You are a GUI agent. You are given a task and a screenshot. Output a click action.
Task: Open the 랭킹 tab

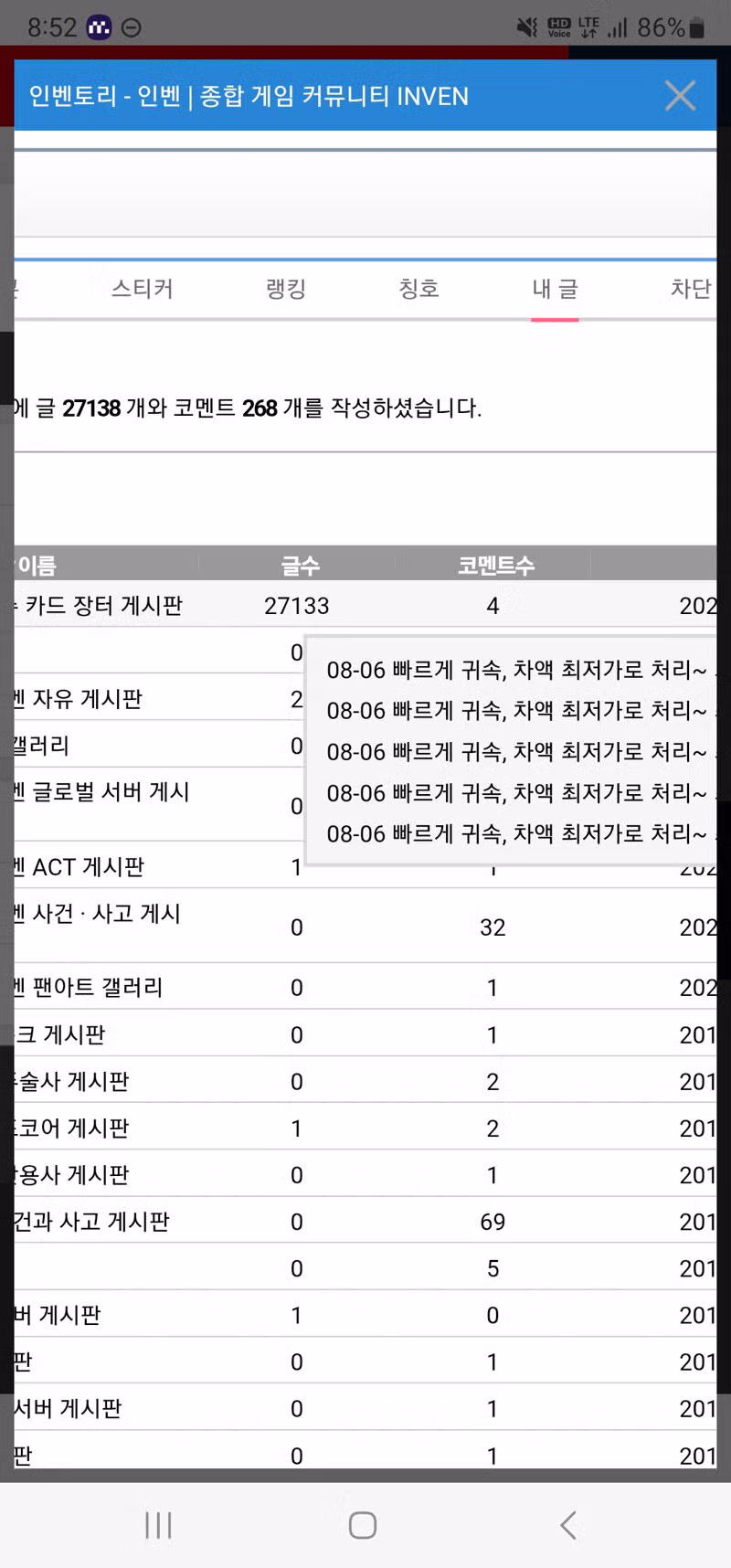pyautogui.click(x=286, y=289)
